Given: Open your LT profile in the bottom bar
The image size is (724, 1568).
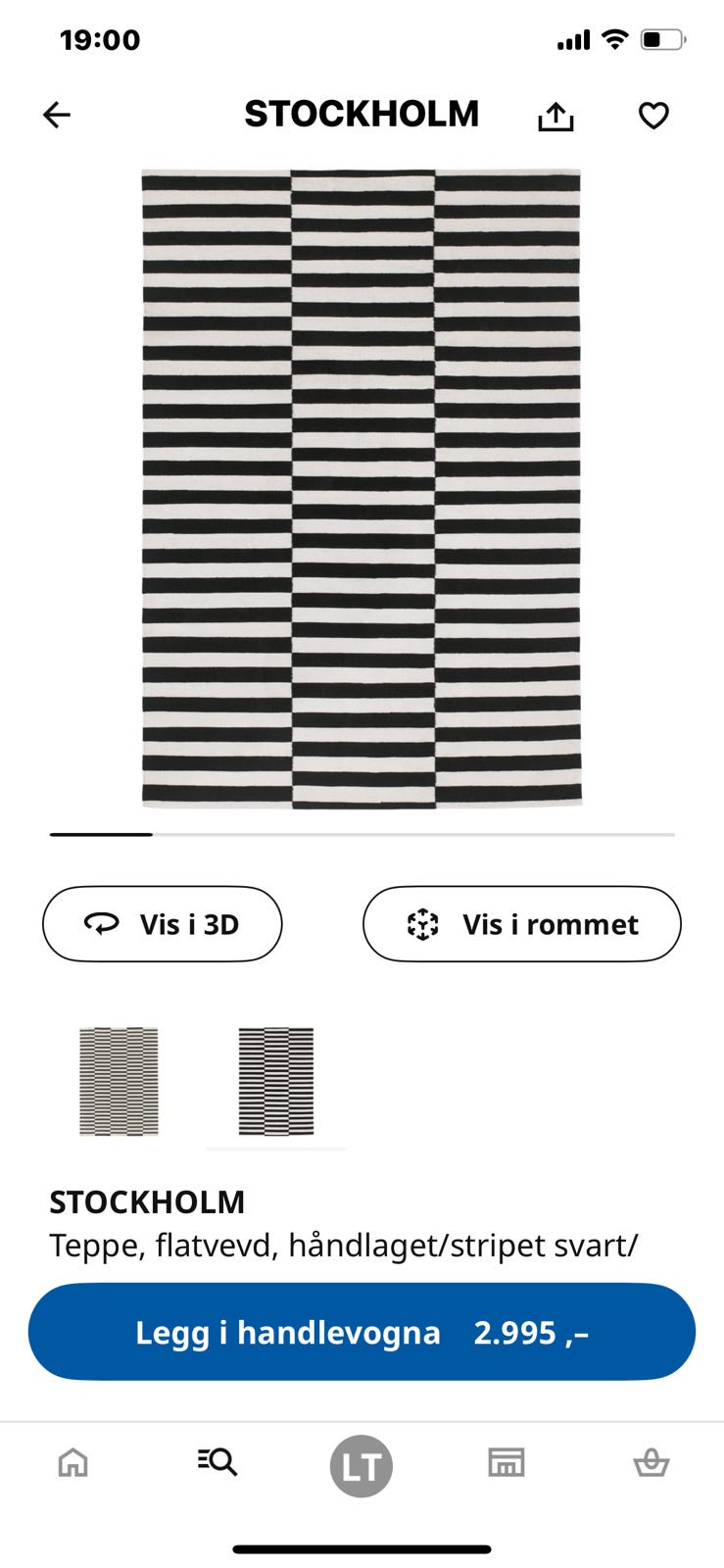Looking at the screenshot, I should (362, 1465).
